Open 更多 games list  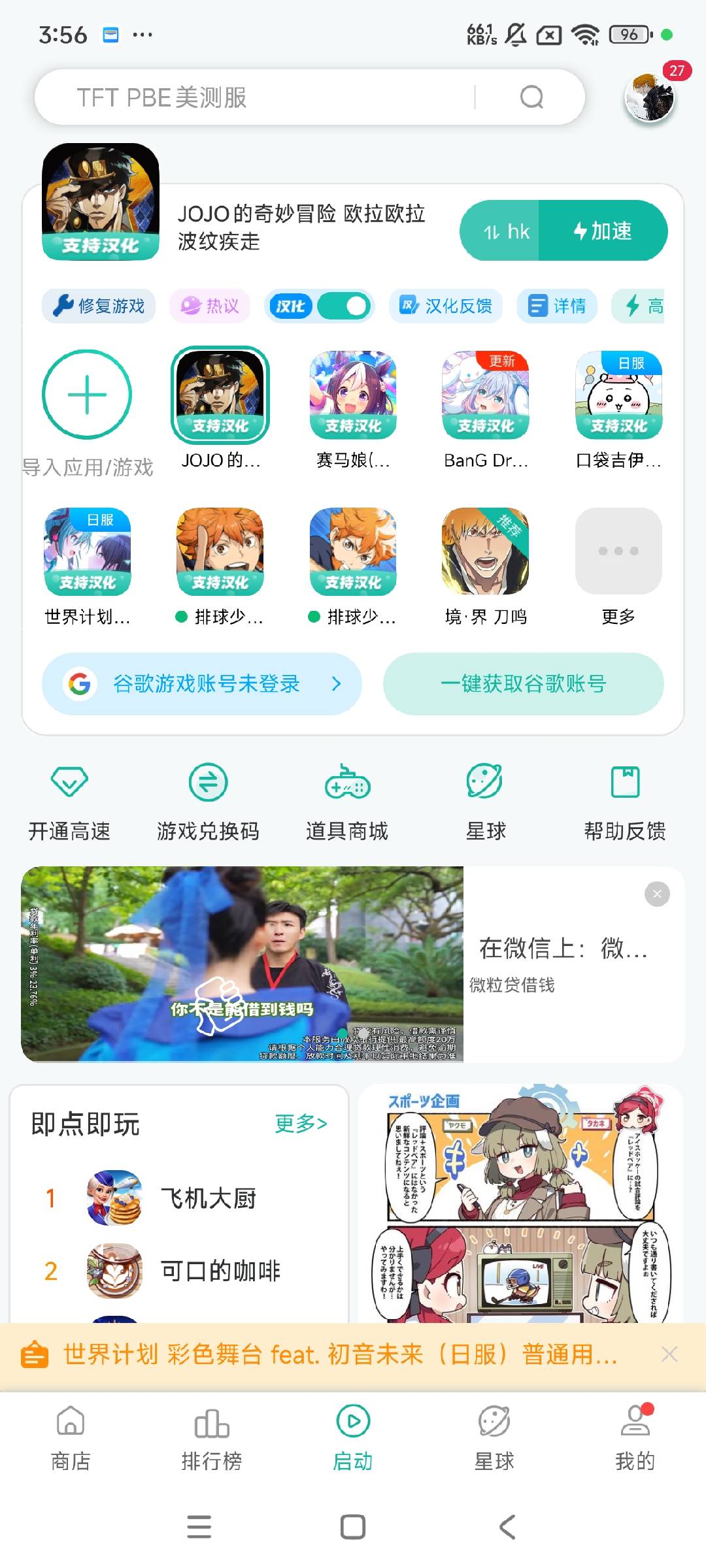coord(618,551)
